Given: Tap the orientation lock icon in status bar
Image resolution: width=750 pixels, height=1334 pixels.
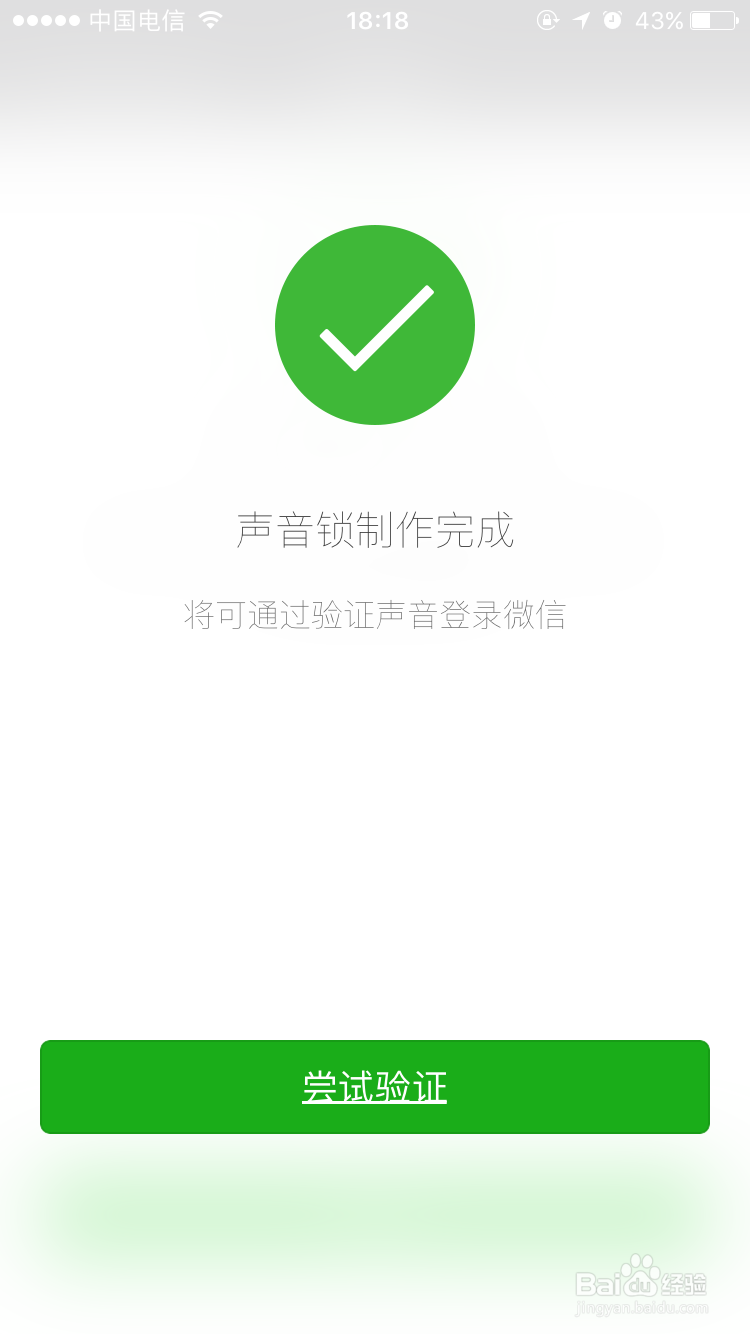Looking at the screenshot, I should [548, 19].
